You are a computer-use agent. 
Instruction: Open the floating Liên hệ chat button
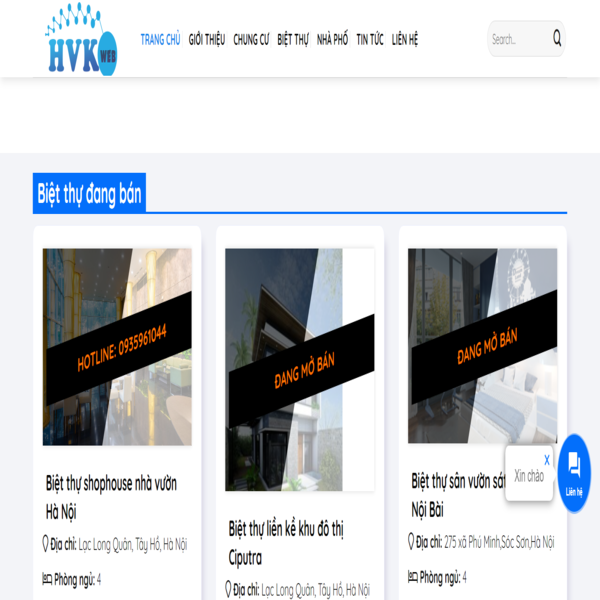pyautogui.click(x=574, y=472)
